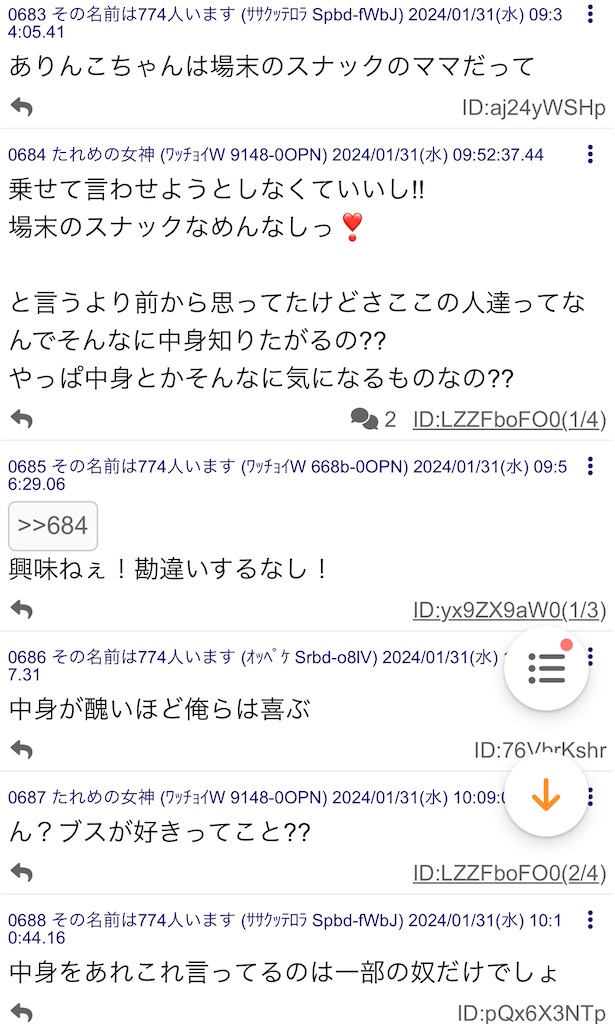Reply to post 0683
The image size is (615, 1024).
21,107
